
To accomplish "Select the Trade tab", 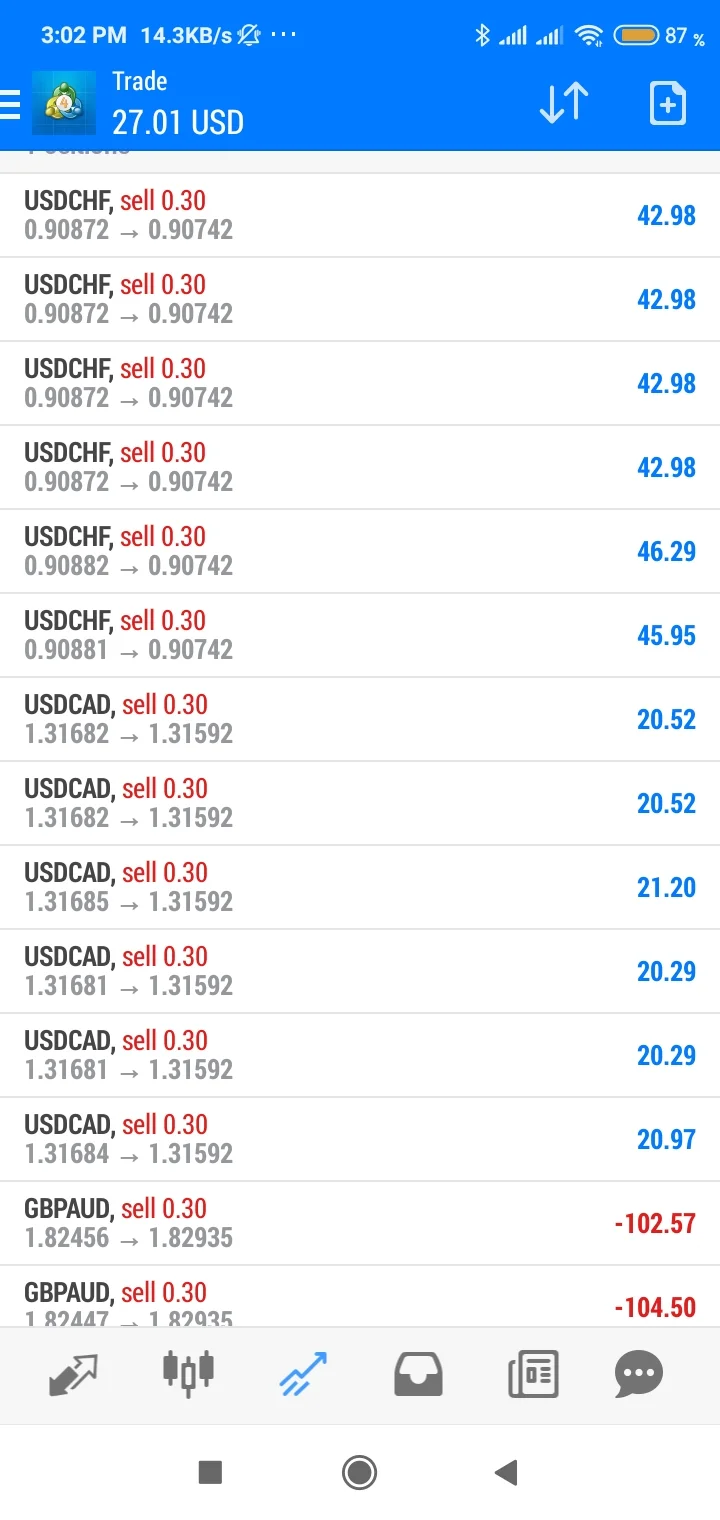I will (303, 1374).
